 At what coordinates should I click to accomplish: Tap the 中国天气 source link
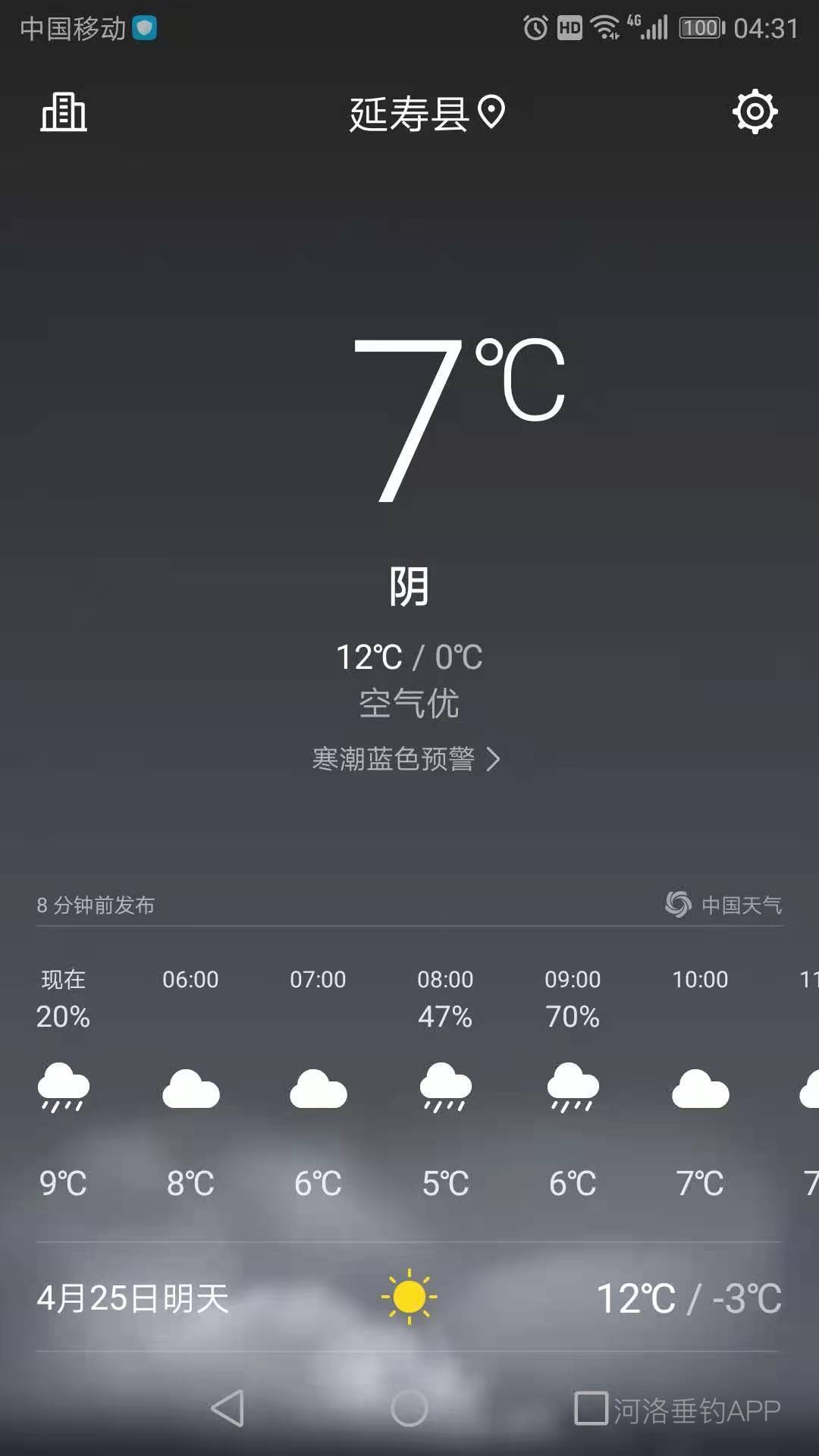click(x=723, y=904)
